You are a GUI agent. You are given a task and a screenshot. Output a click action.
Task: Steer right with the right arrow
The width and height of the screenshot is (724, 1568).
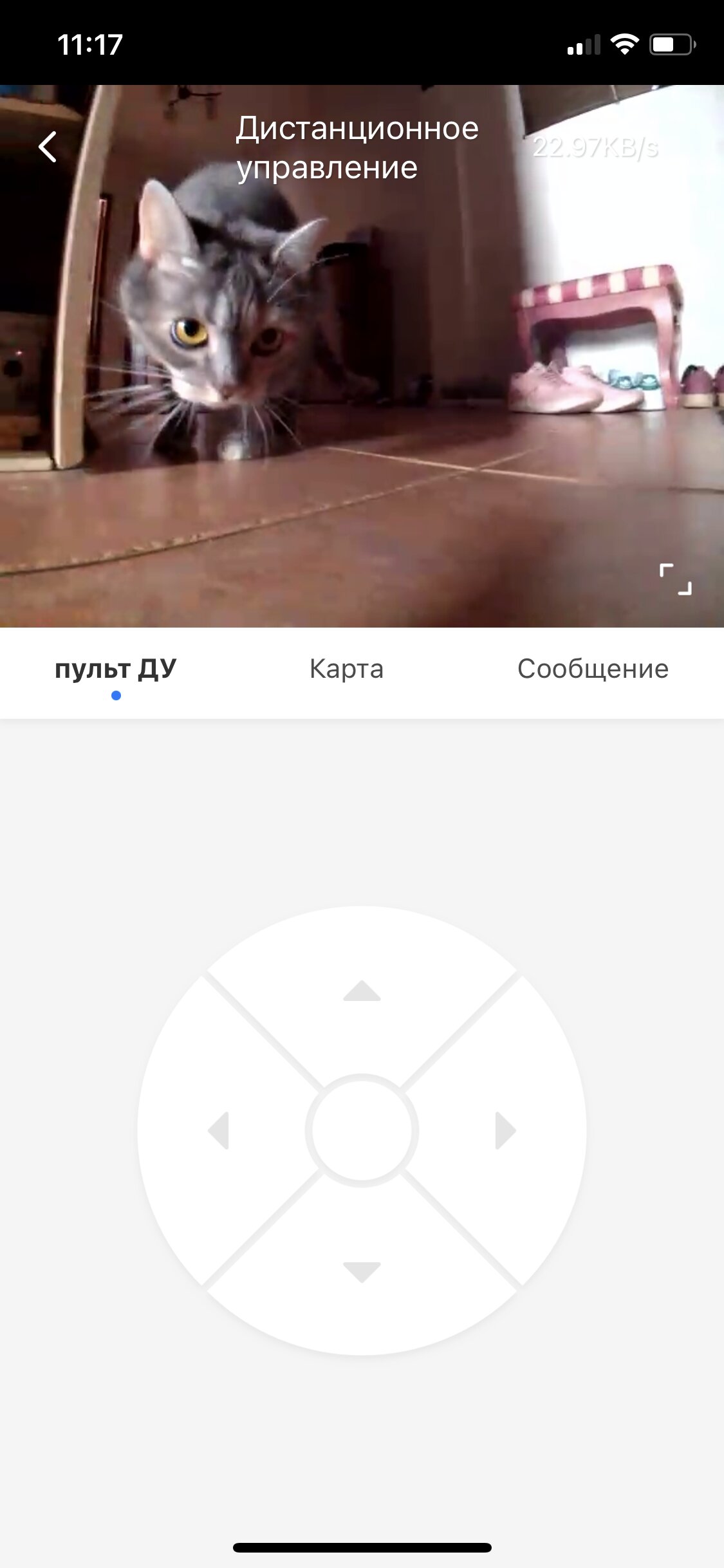point(505,1130)
